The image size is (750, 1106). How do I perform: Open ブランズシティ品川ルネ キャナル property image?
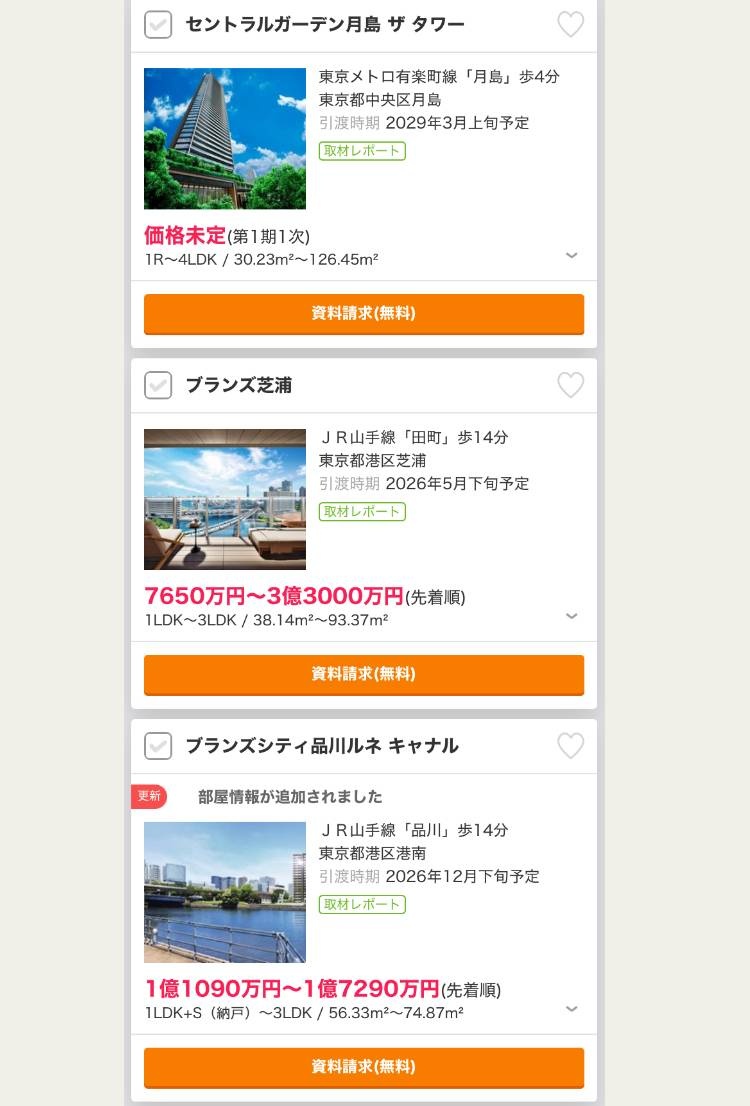coord(225,892)
